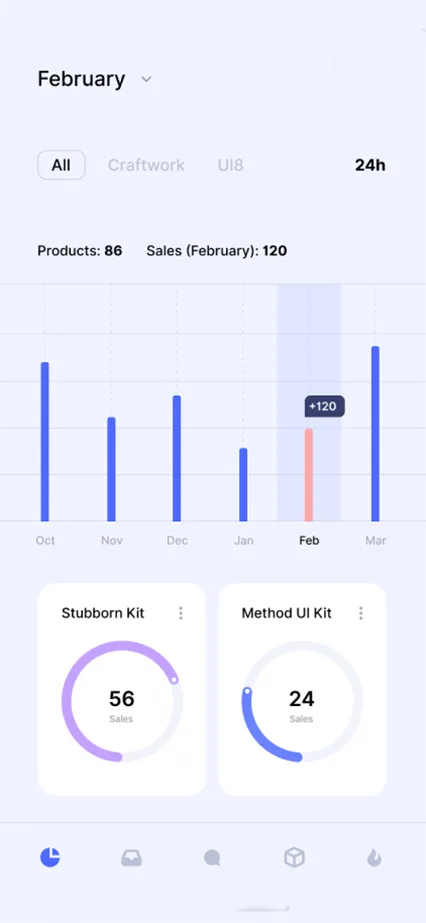Open Method UI Kit overflow menu
Screen dimensions: 426x923
(x=361, y=613)
